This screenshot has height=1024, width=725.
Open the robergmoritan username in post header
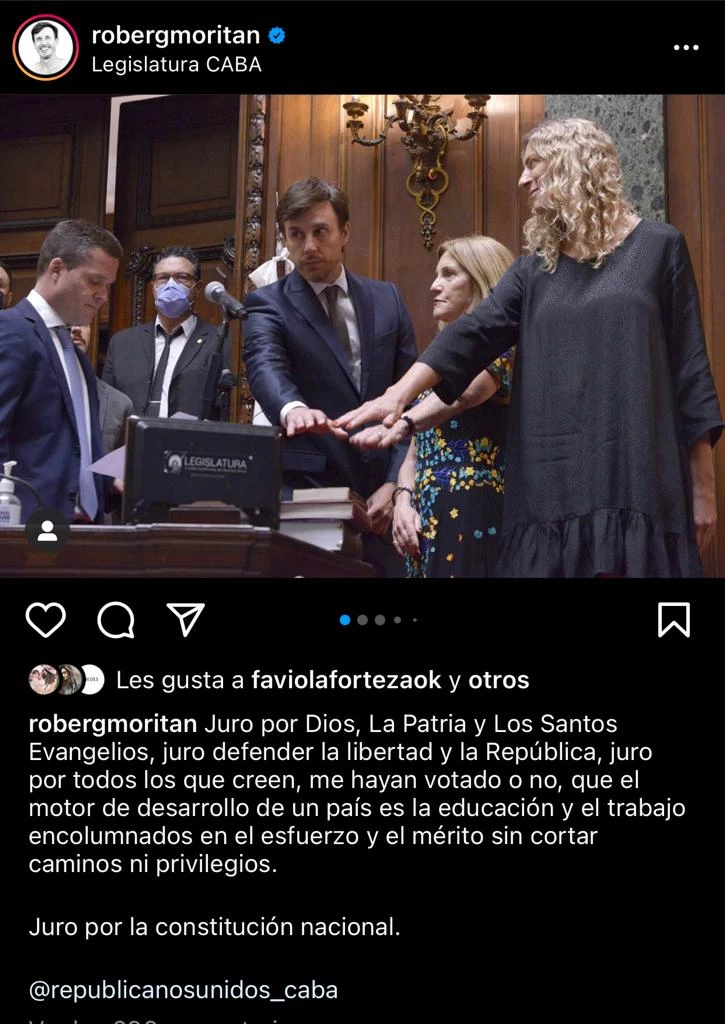(x=175, y=35)
